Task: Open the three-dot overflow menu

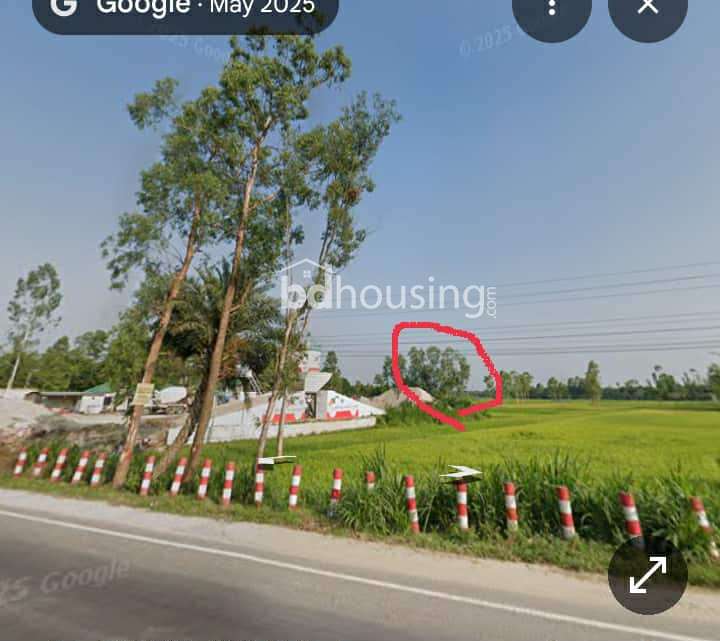Action: (551, 8)
